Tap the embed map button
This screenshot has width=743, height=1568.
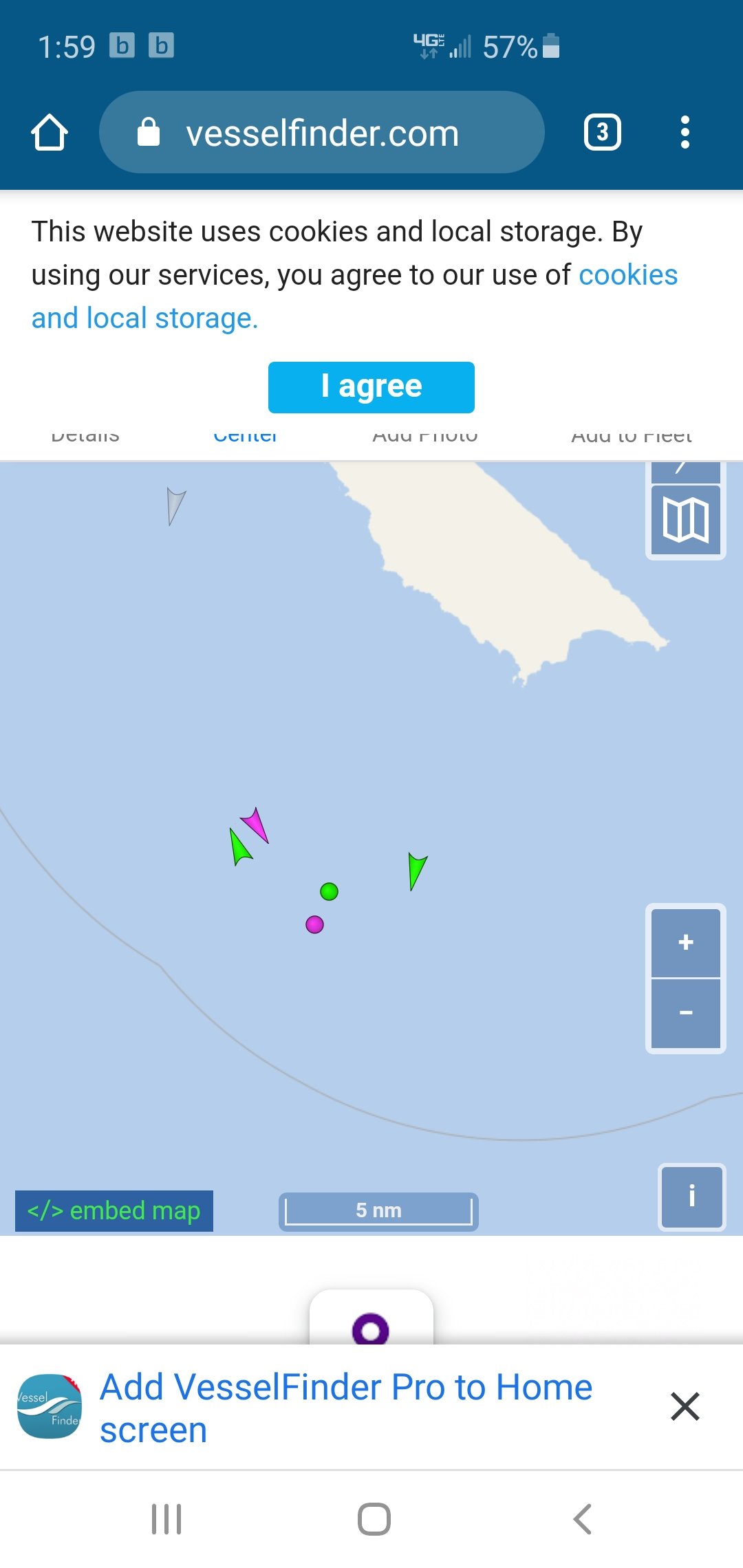tap(114, 1211)
